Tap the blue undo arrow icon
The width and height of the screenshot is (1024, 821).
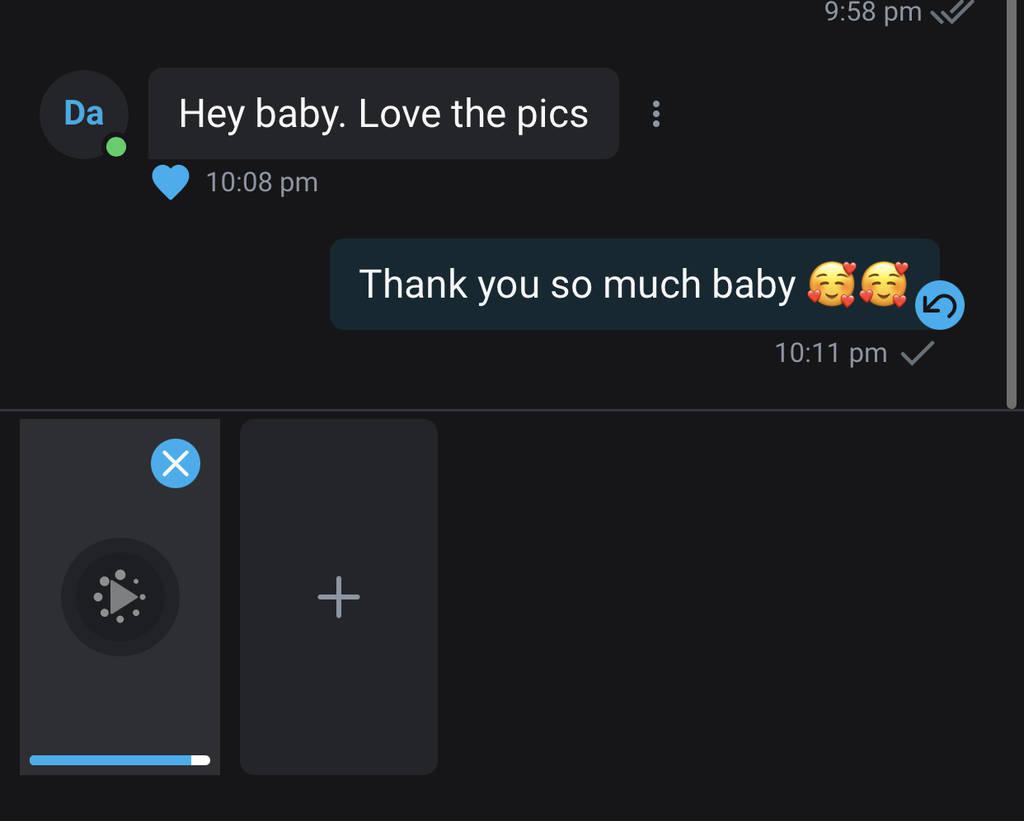click(x=939, y=305)
